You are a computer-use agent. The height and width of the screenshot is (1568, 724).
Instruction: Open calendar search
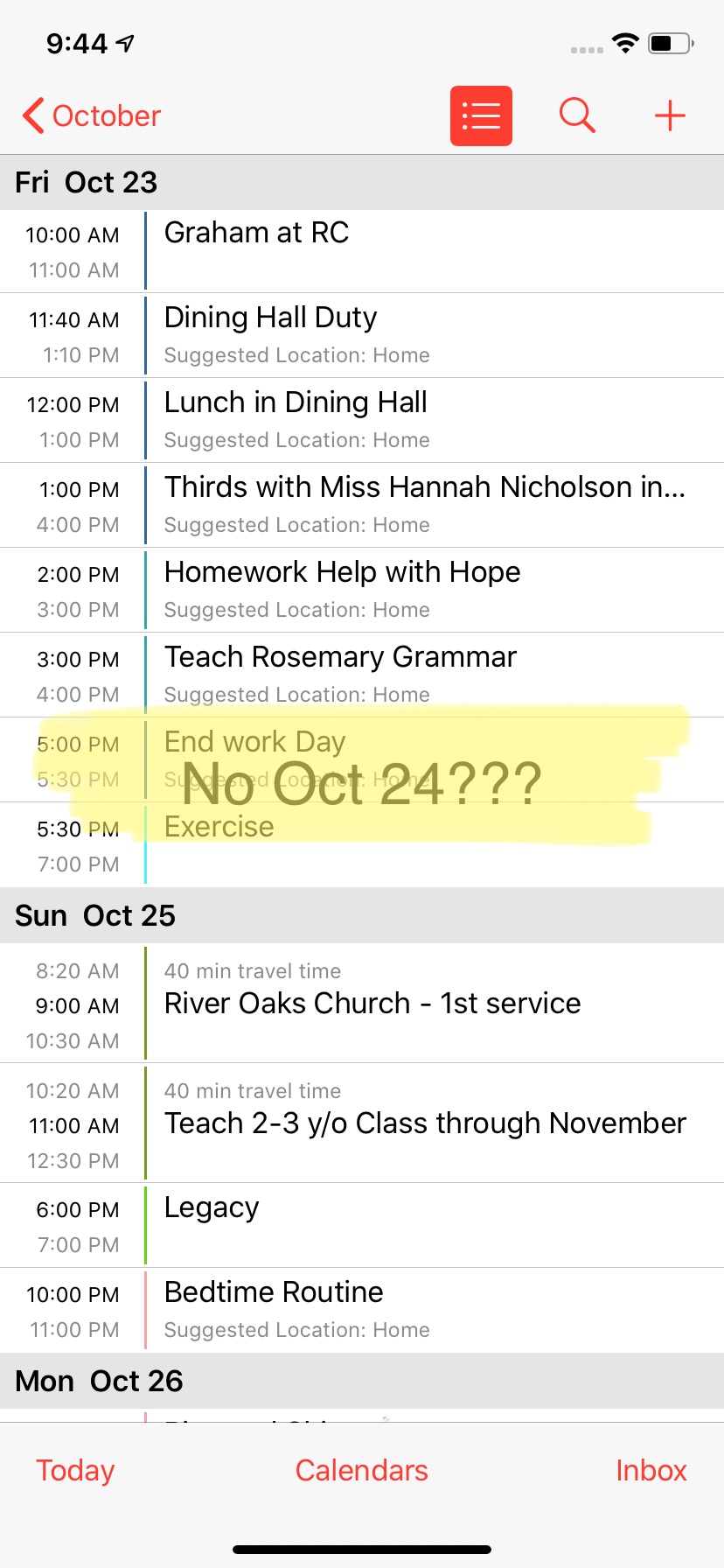click(x=577, y=115)
